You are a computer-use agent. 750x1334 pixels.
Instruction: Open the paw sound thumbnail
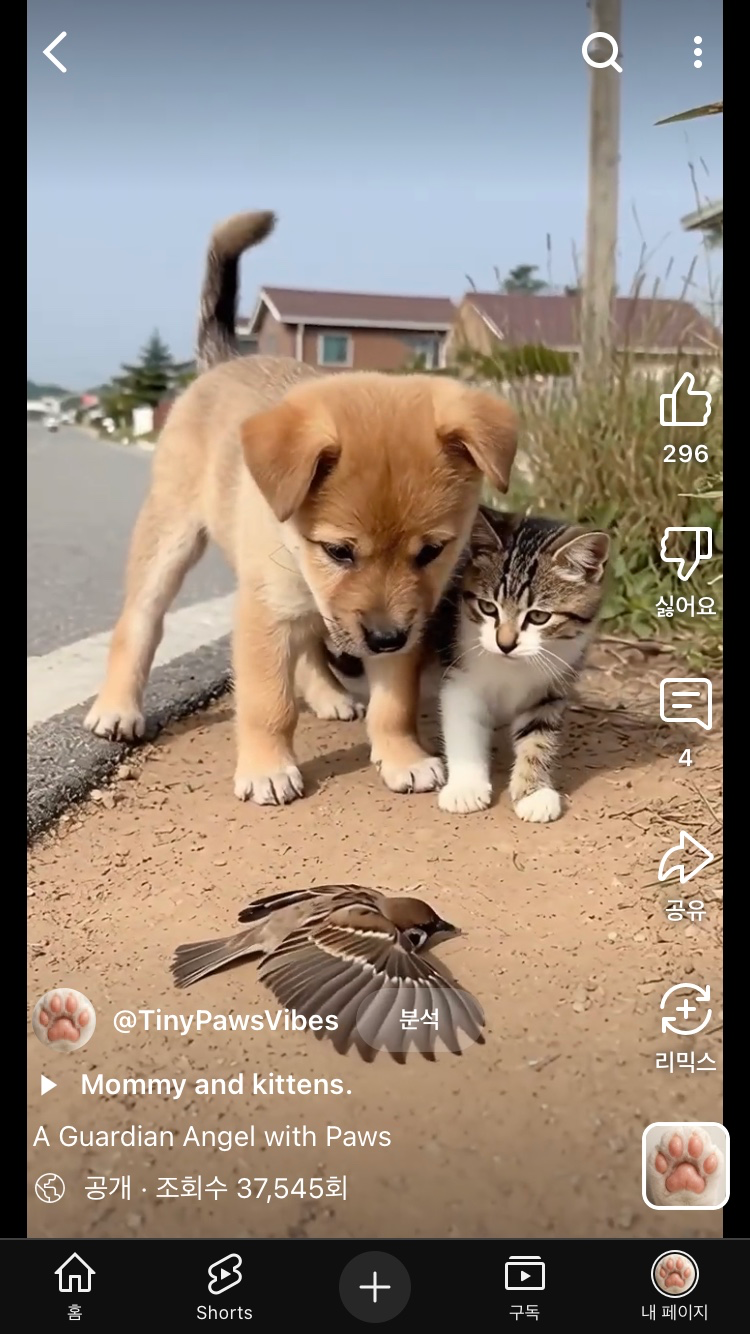point(686,1165)
